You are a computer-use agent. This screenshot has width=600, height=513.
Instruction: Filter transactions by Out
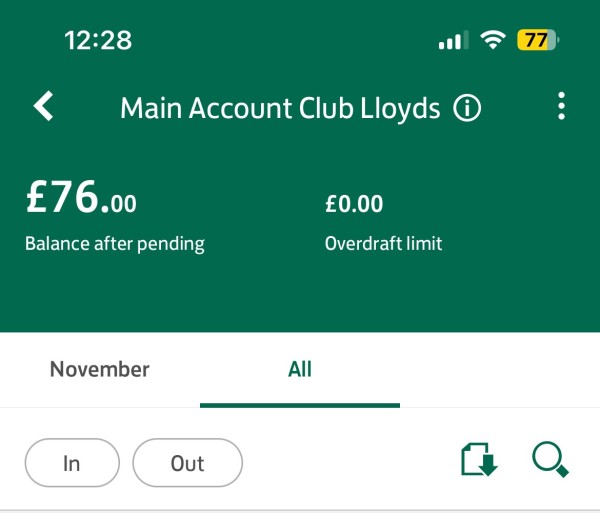[x=187, y=463]
